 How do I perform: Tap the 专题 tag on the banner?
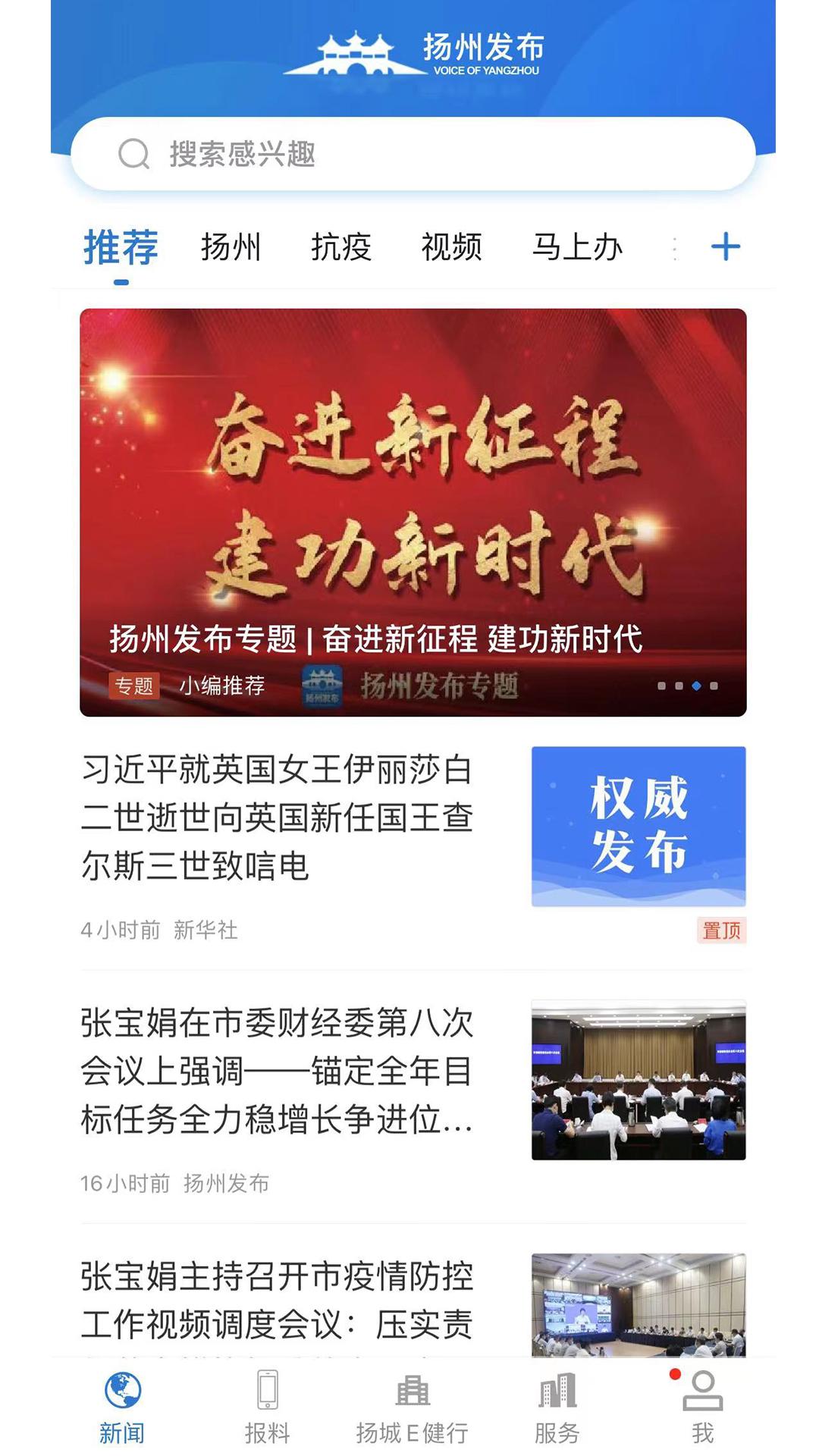[135, 685]
